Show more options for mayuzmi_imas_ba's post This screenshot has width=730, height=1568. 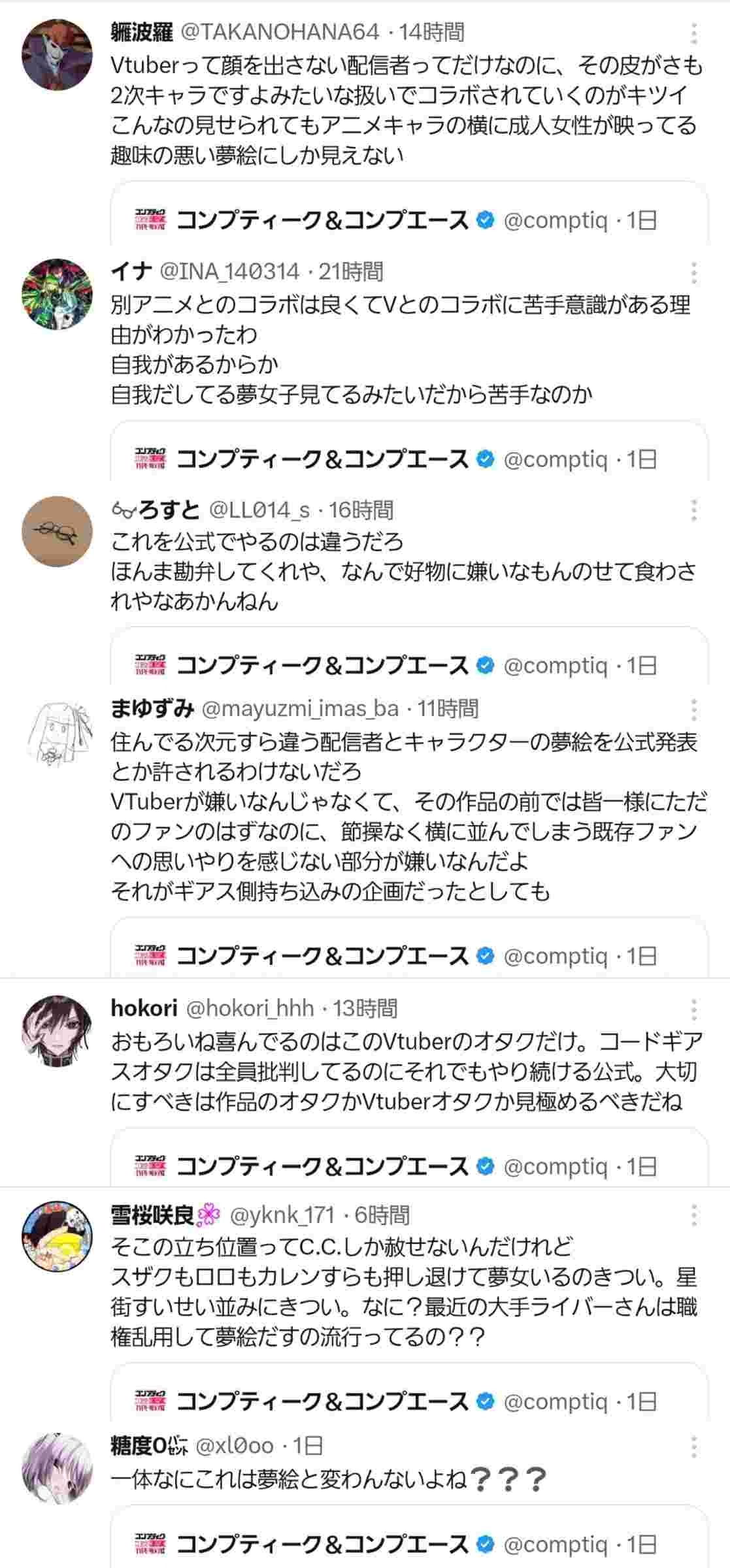point(693,709)
